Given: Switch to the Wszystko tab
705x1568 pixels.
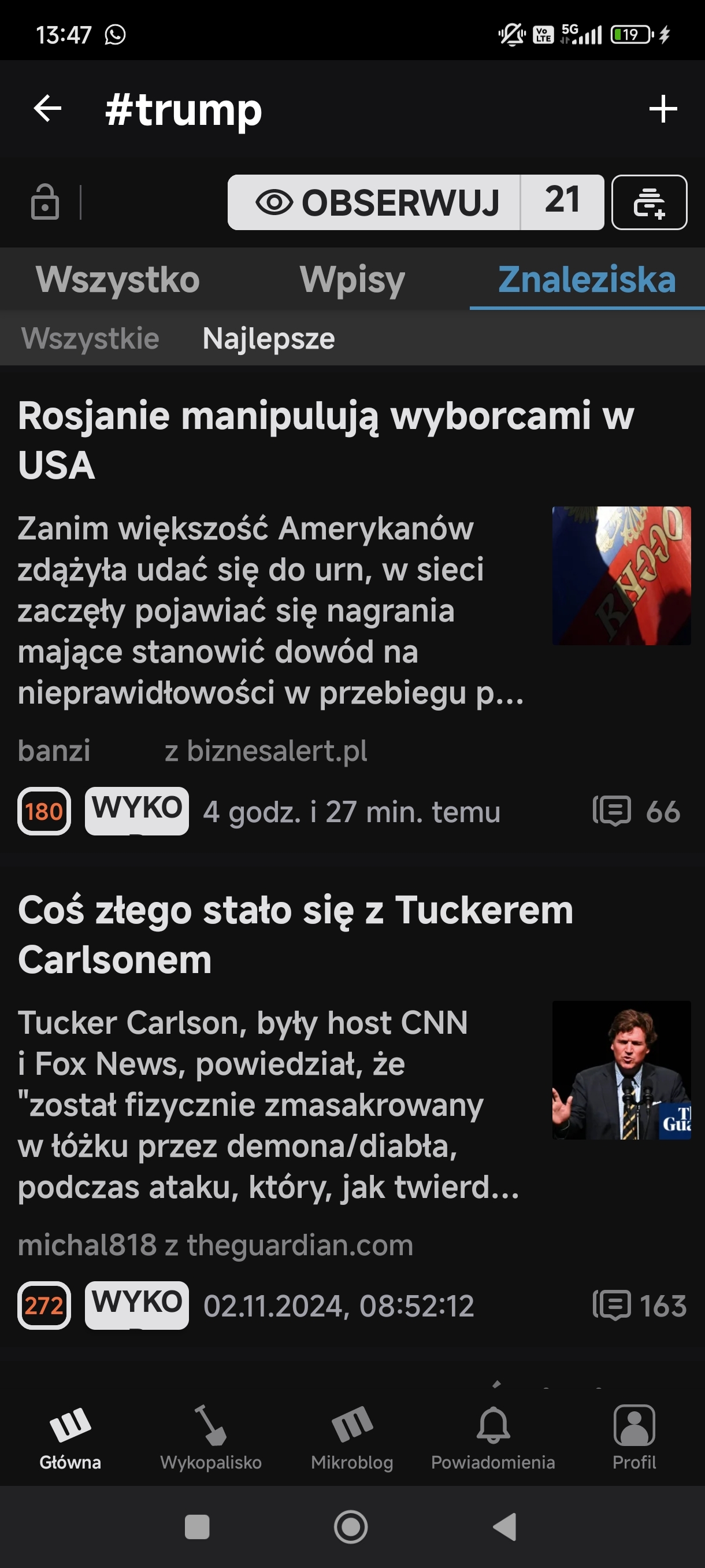Looking at the screenshot, I should tap(118, 279).
